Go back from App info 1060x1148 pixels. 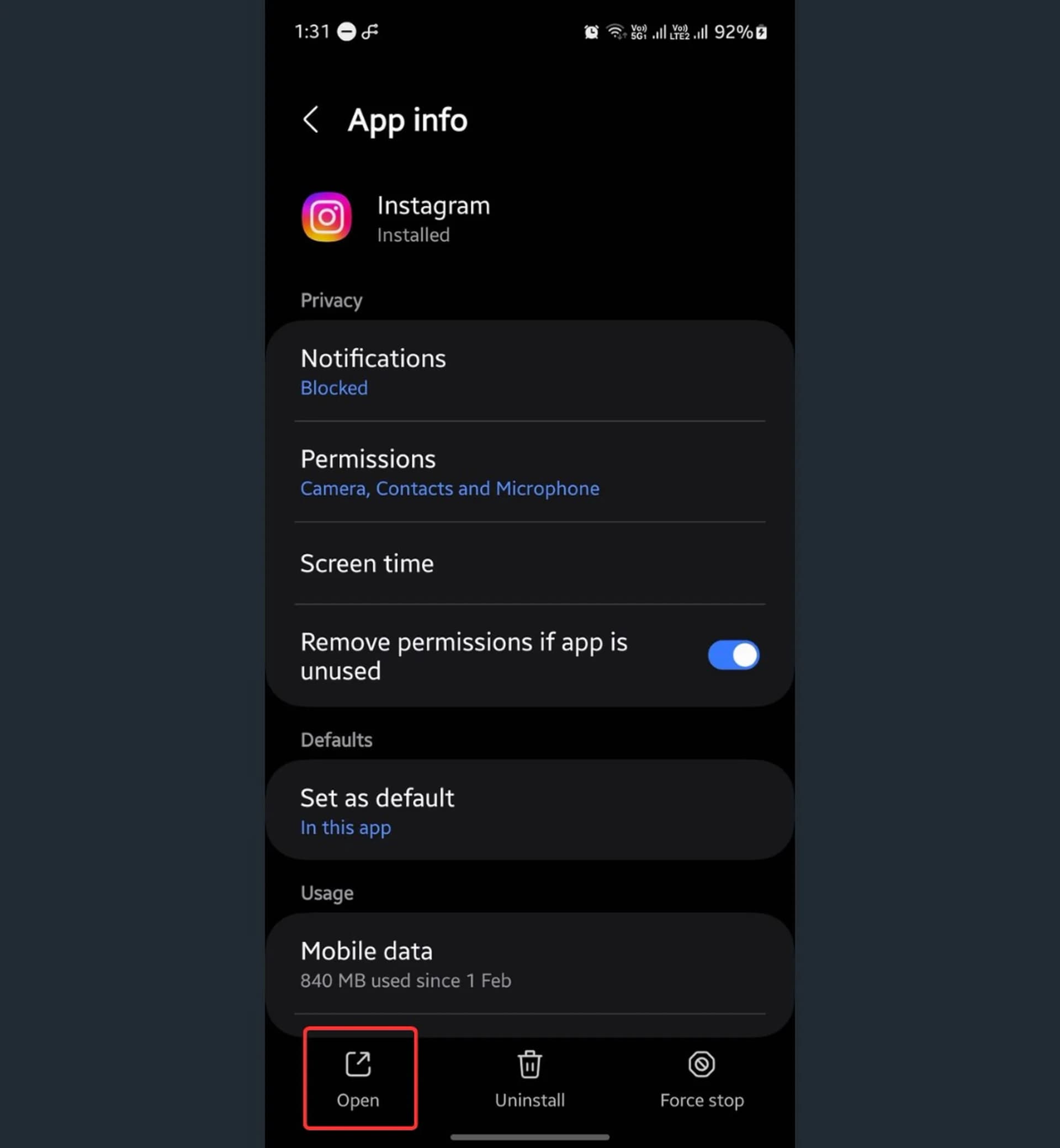pyautogui.click(x=310, y=120)
